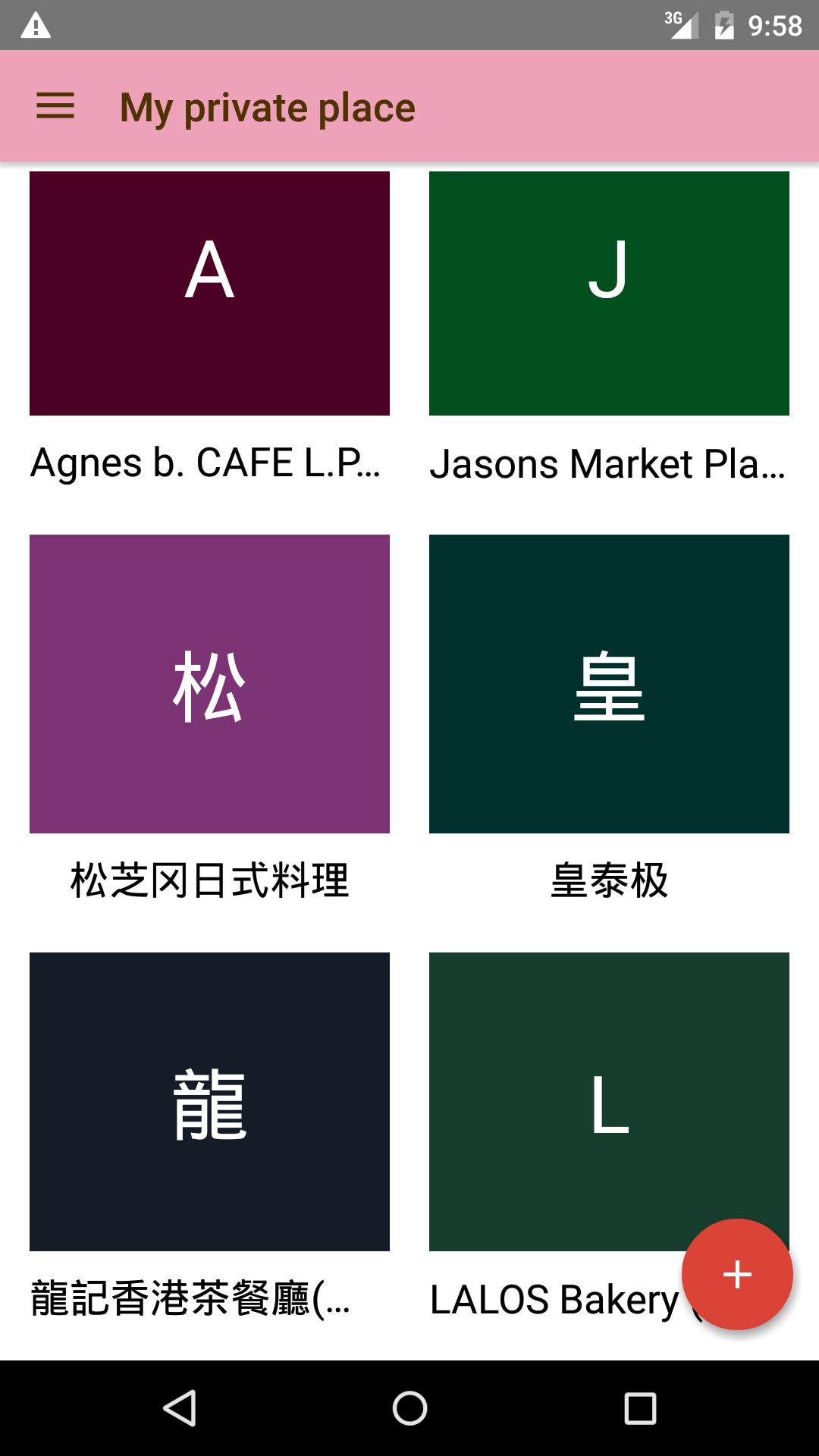Viewport: 819px width, 1456px height.
Task: Open the Agnes b. CAFE place card
Action: coord(209,293)
